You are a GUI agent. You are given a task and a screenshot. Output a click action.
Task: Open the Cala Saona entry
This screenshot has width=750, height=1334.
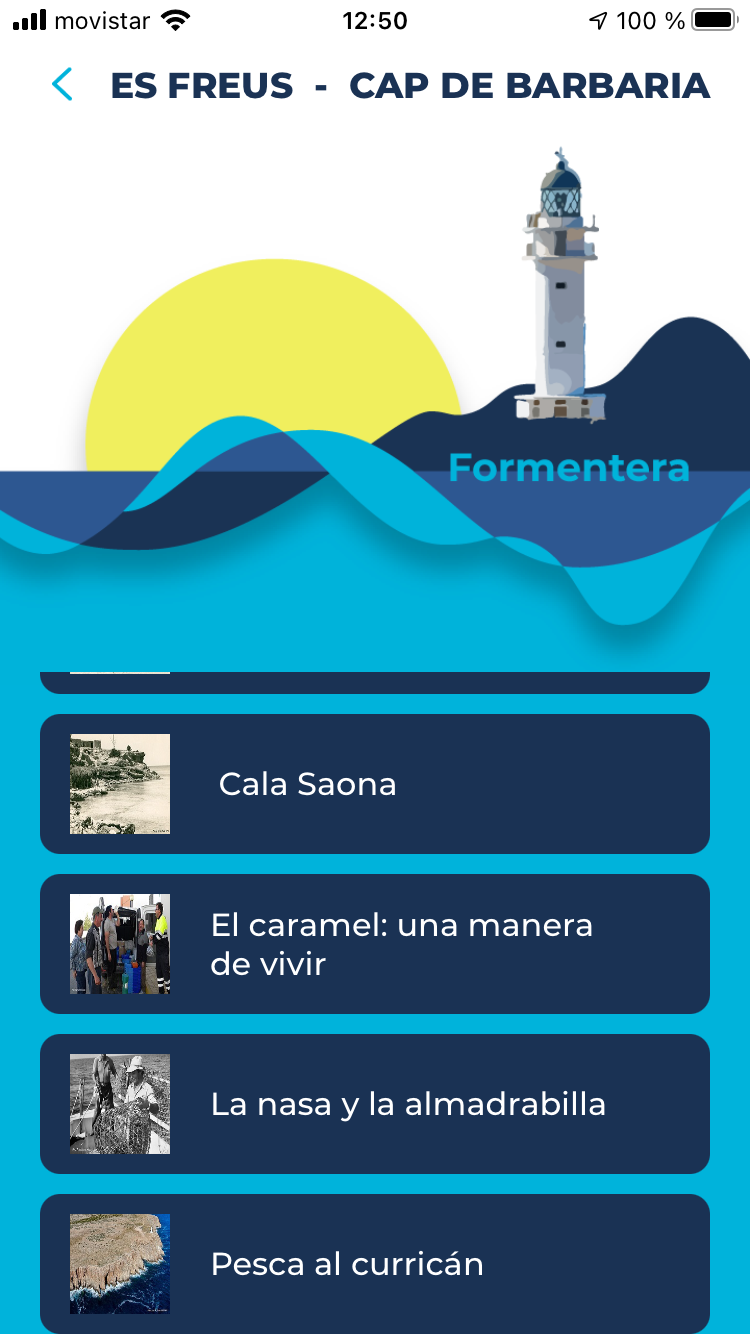point(375,784)
